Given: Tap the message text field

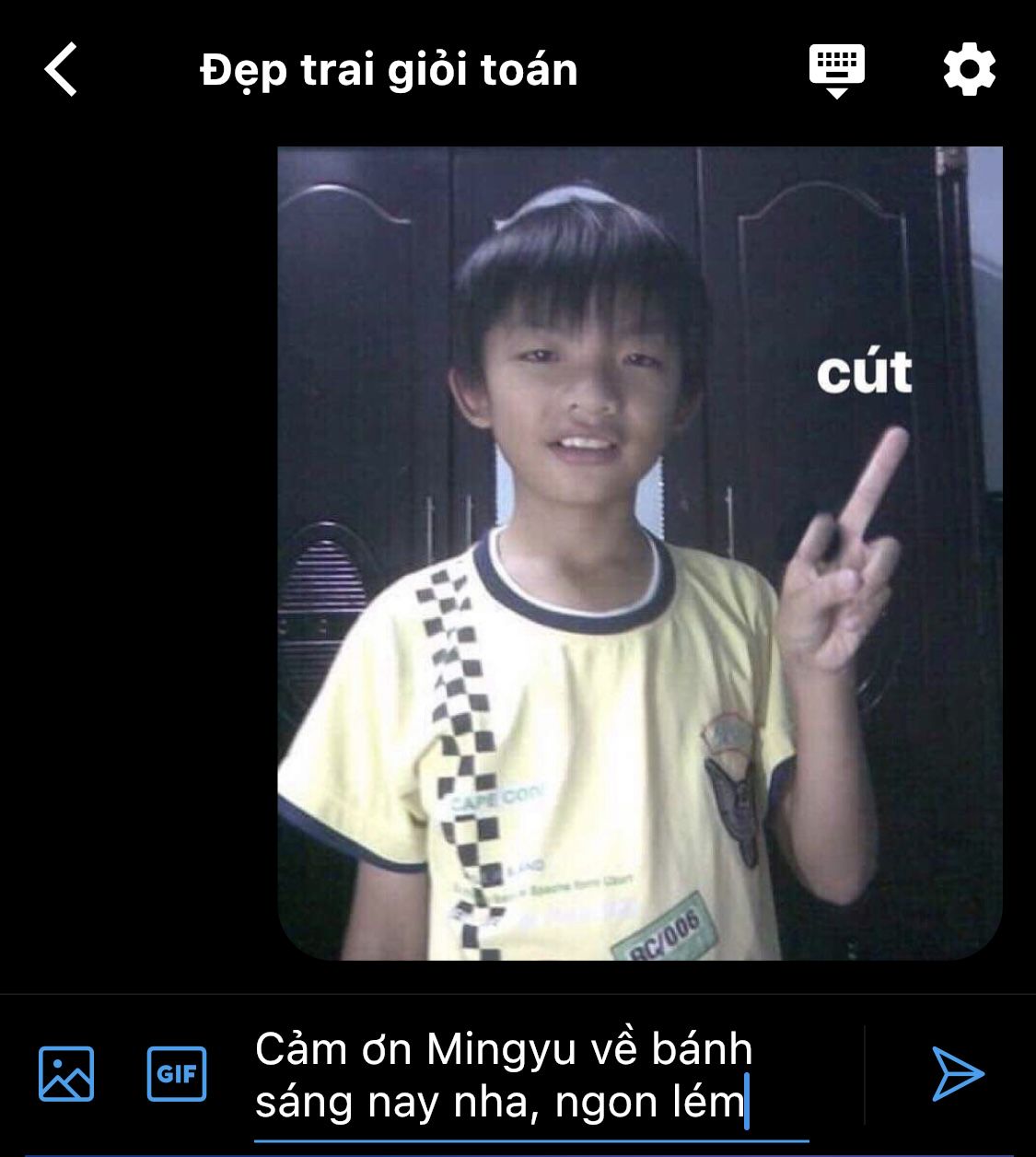Looking at the screenshot, I should click(x=530, y=1076).
